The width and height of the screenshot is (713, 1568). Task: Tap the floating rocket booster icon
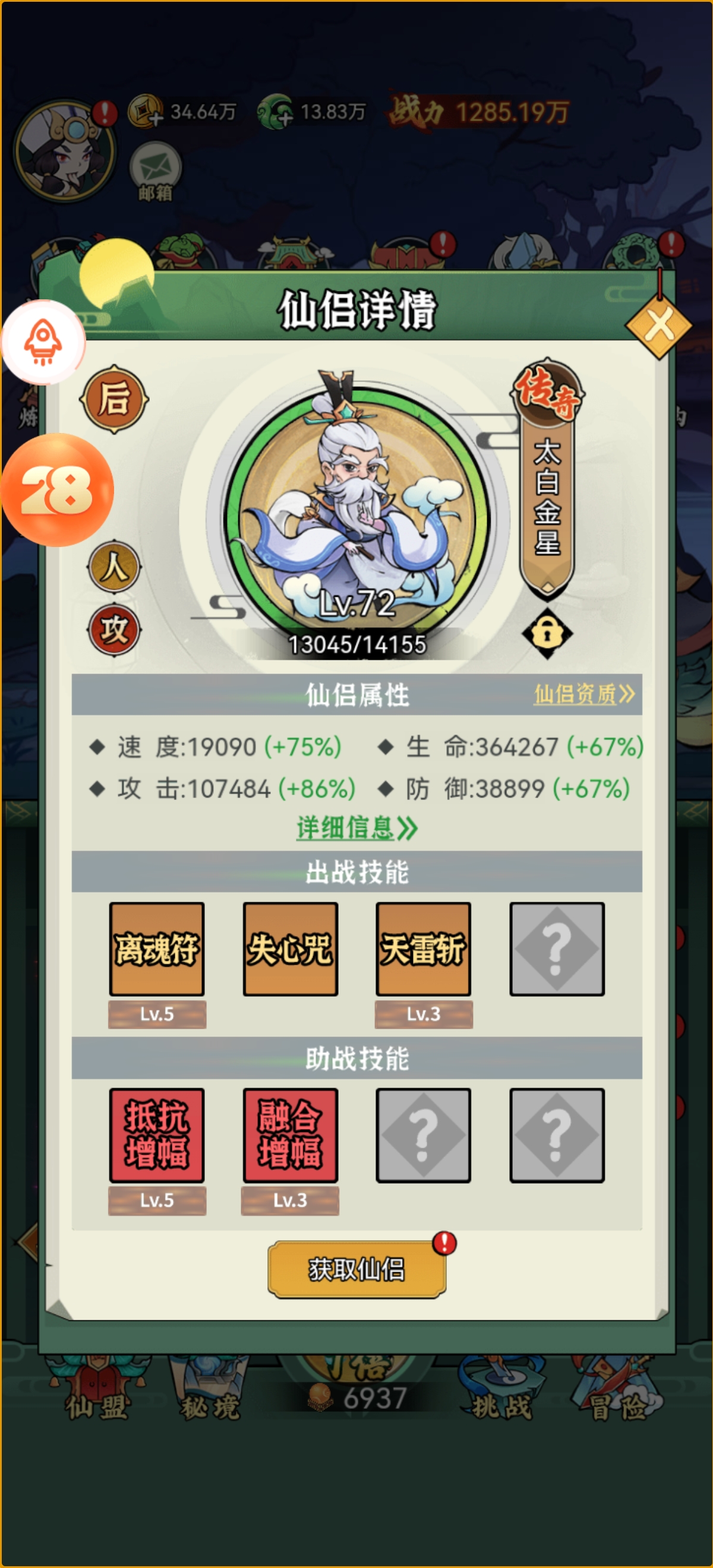43,342
